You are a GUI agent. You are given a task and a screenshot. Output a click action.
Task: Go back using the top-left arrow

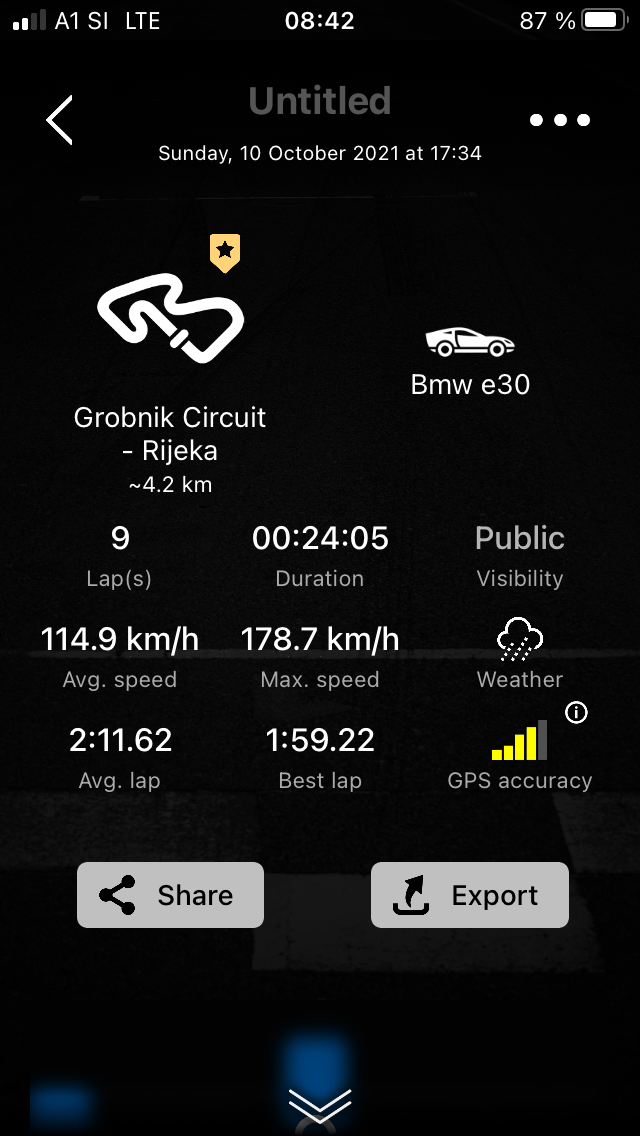59,121
